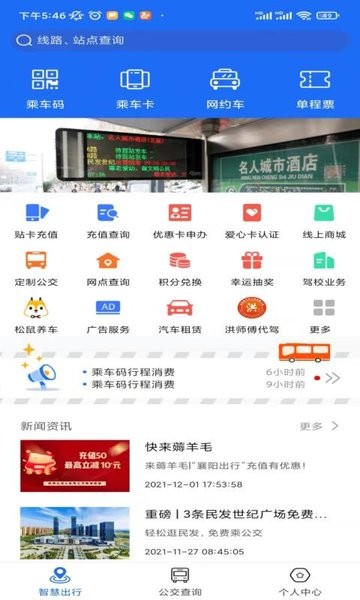Tap 幸运抽奖 lucky draw
This screenshot has height=600, width=360.
pos(252,269)
